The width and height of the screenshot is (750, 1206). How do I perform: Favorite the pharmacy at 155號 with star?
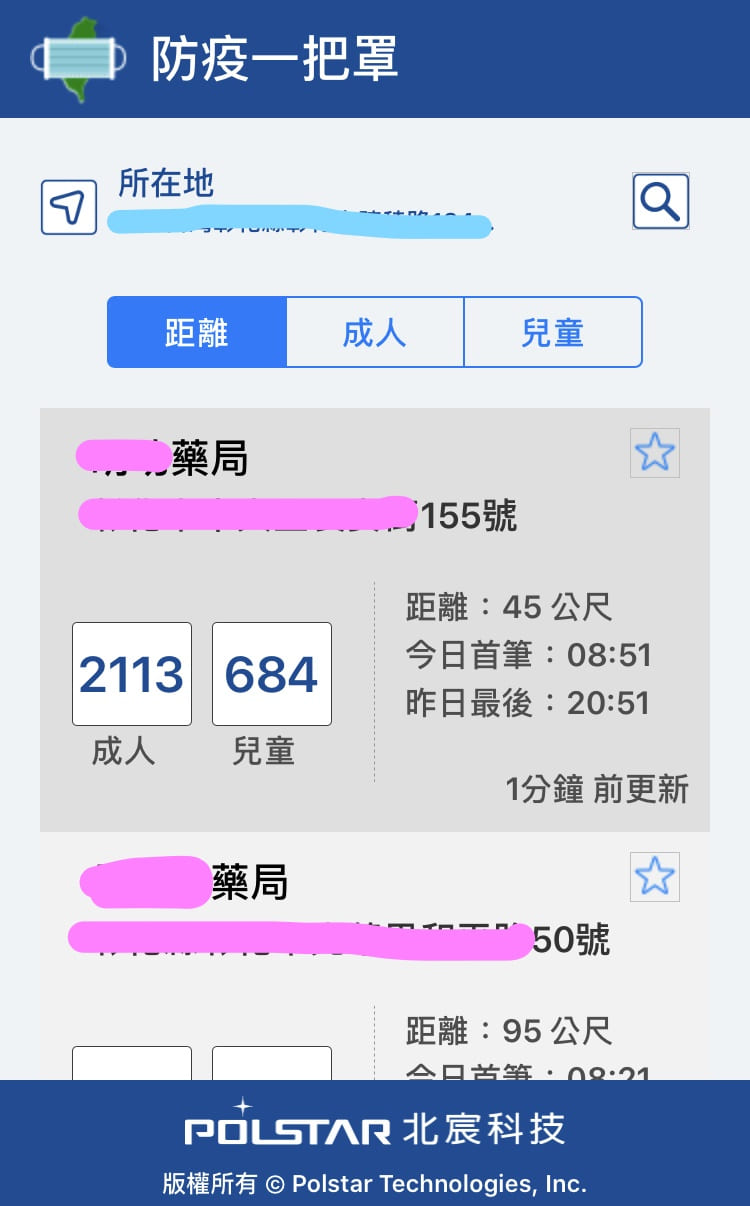point(655,452)
